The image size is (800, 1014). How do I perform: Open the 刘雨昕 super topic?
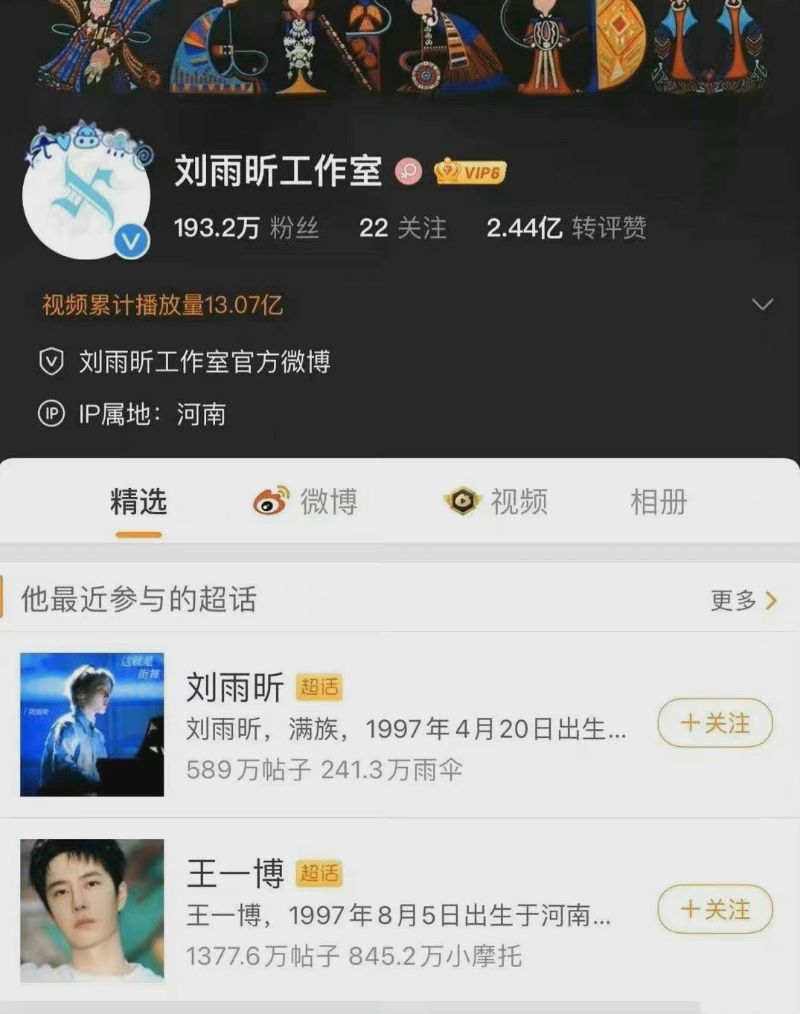(236, 687)
